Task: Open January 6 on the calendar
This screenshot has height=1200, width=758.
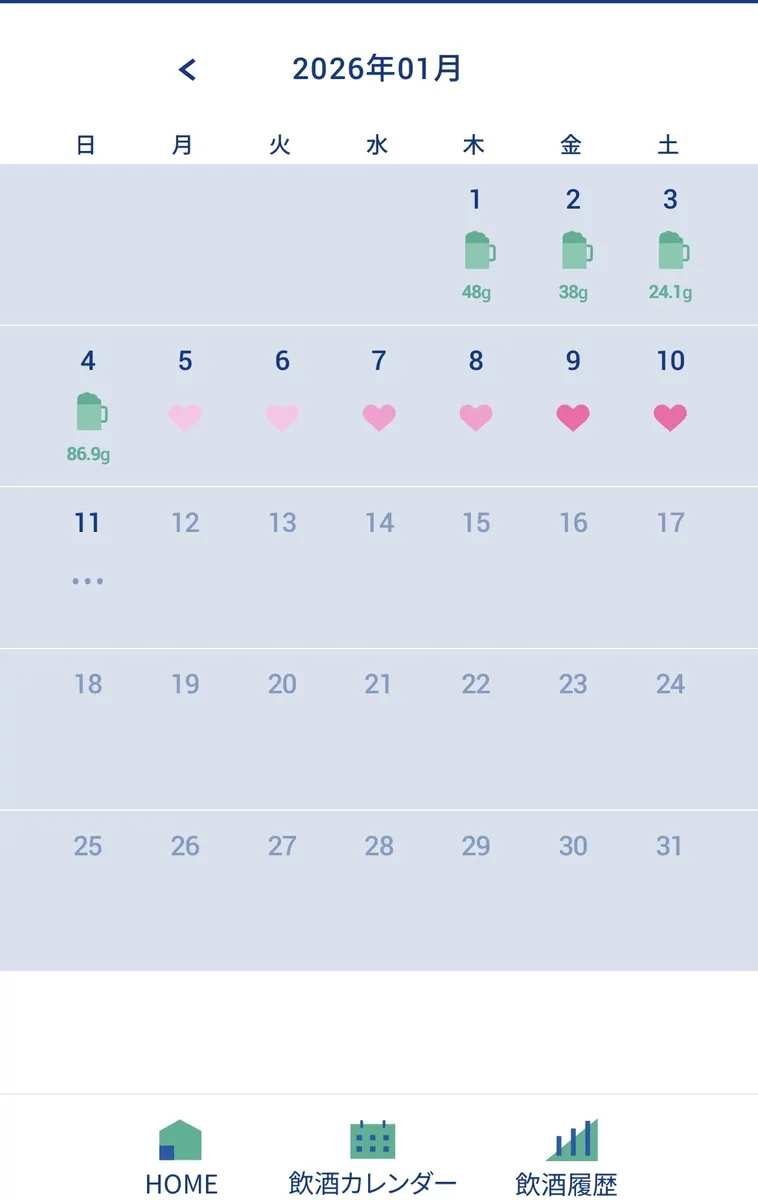Action: [282, 407]
